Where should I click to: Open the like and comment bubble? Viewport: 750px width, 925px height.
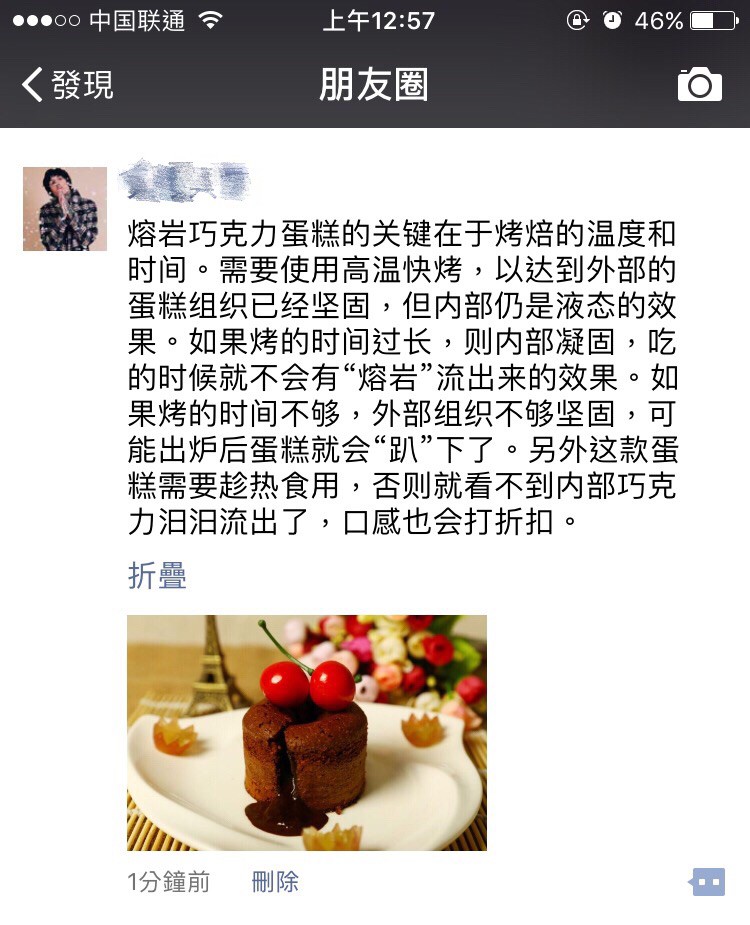pyautogui.click(x=708, y=882)
